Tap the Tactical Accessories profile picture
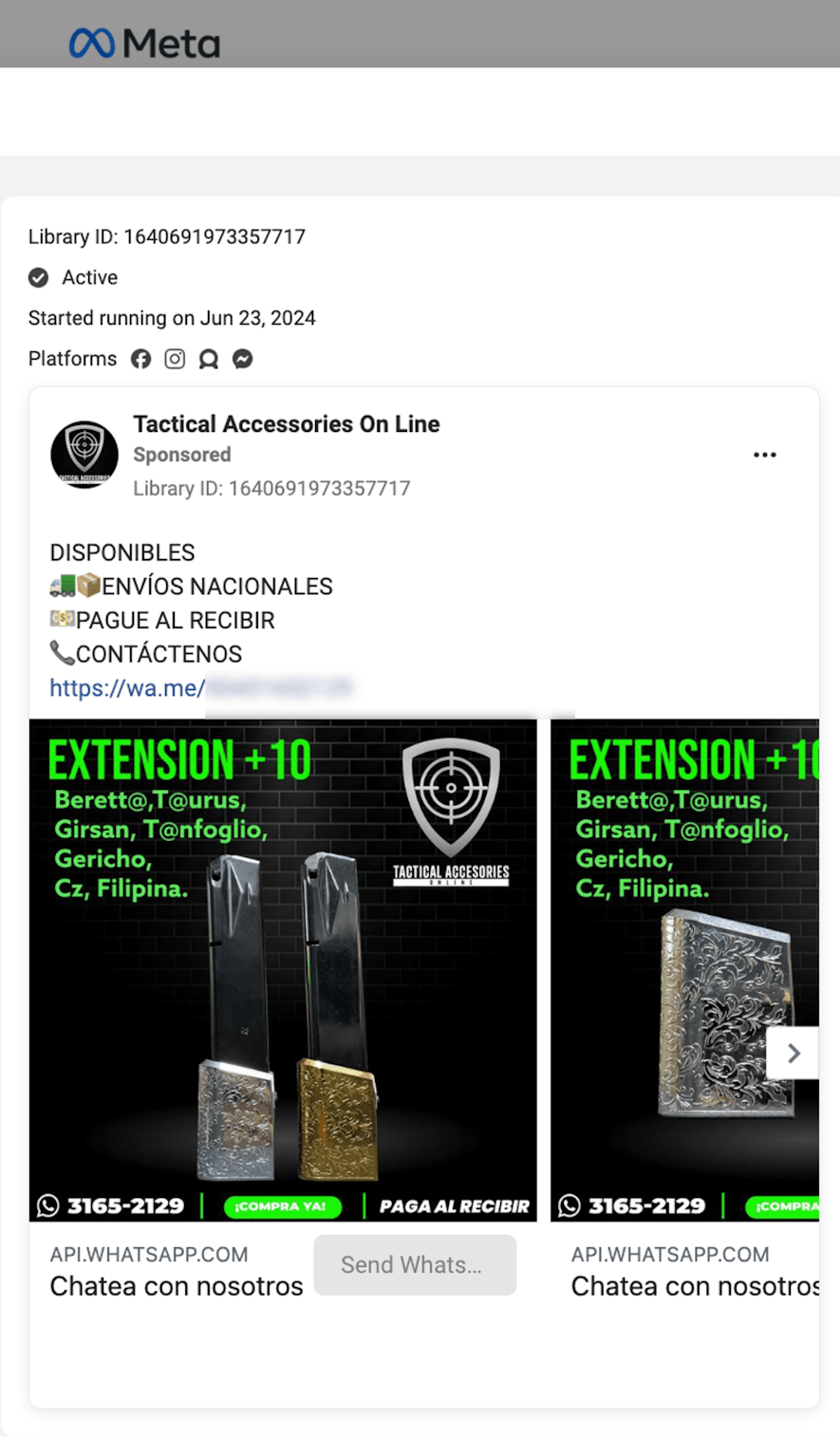Screen dimensions: 840x1438 (x=84, y=455)
